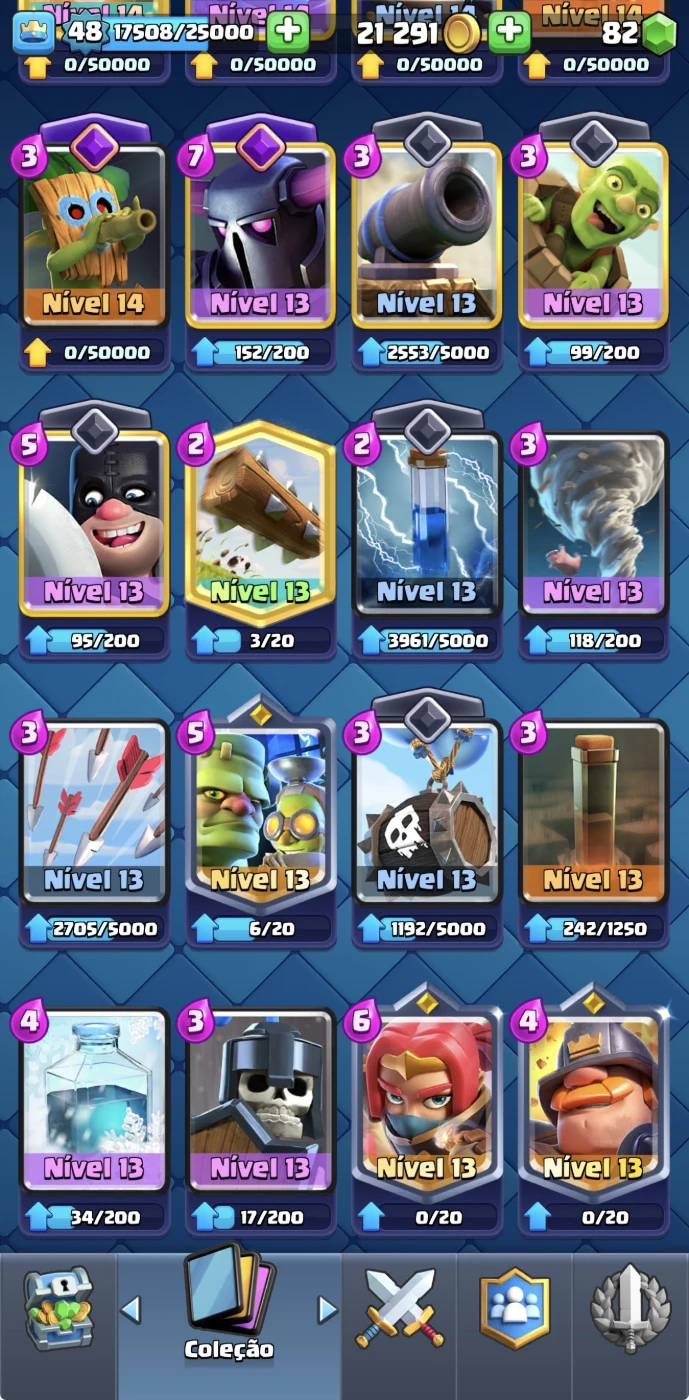Add more experience with the green plus
The image size is (689, 1400).
point(288,32)
